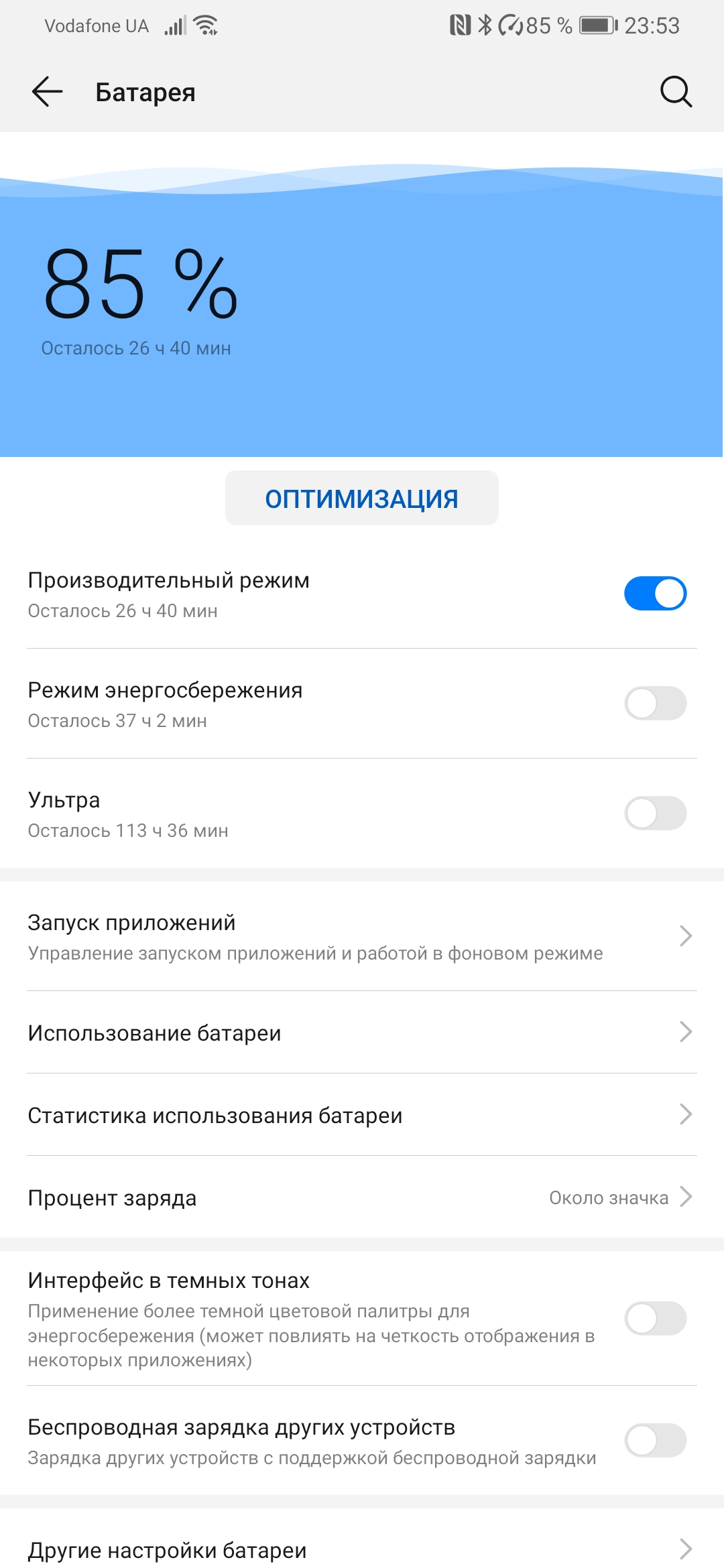
Task: Open Запуск приложений settings
Action: (362, 937)
